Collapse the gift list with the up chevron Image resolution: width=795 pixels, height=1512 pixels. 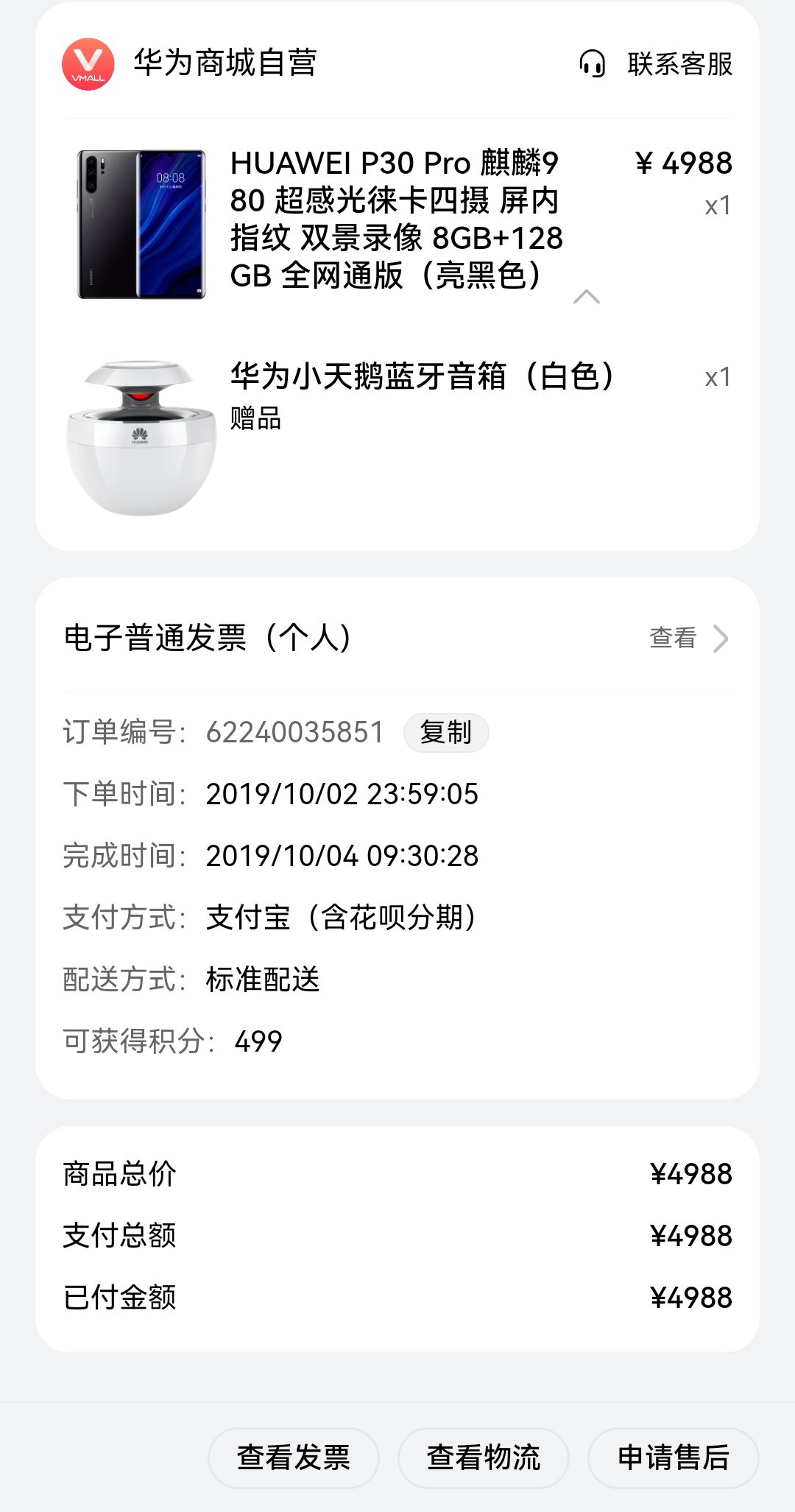[x=586, y=297]
